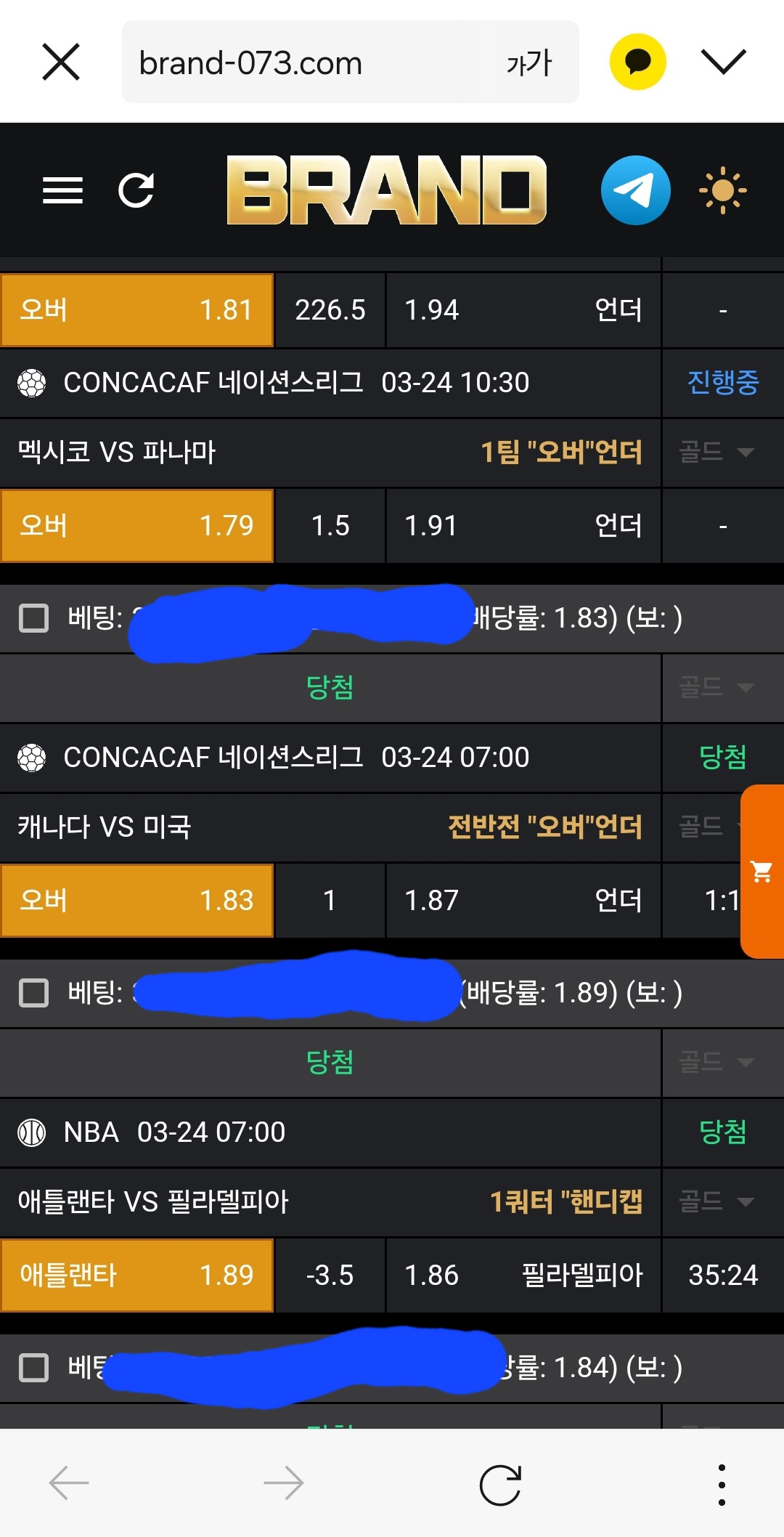Open the Telegram contact link
Screen dimensions: 784x1537
(635, 190)
